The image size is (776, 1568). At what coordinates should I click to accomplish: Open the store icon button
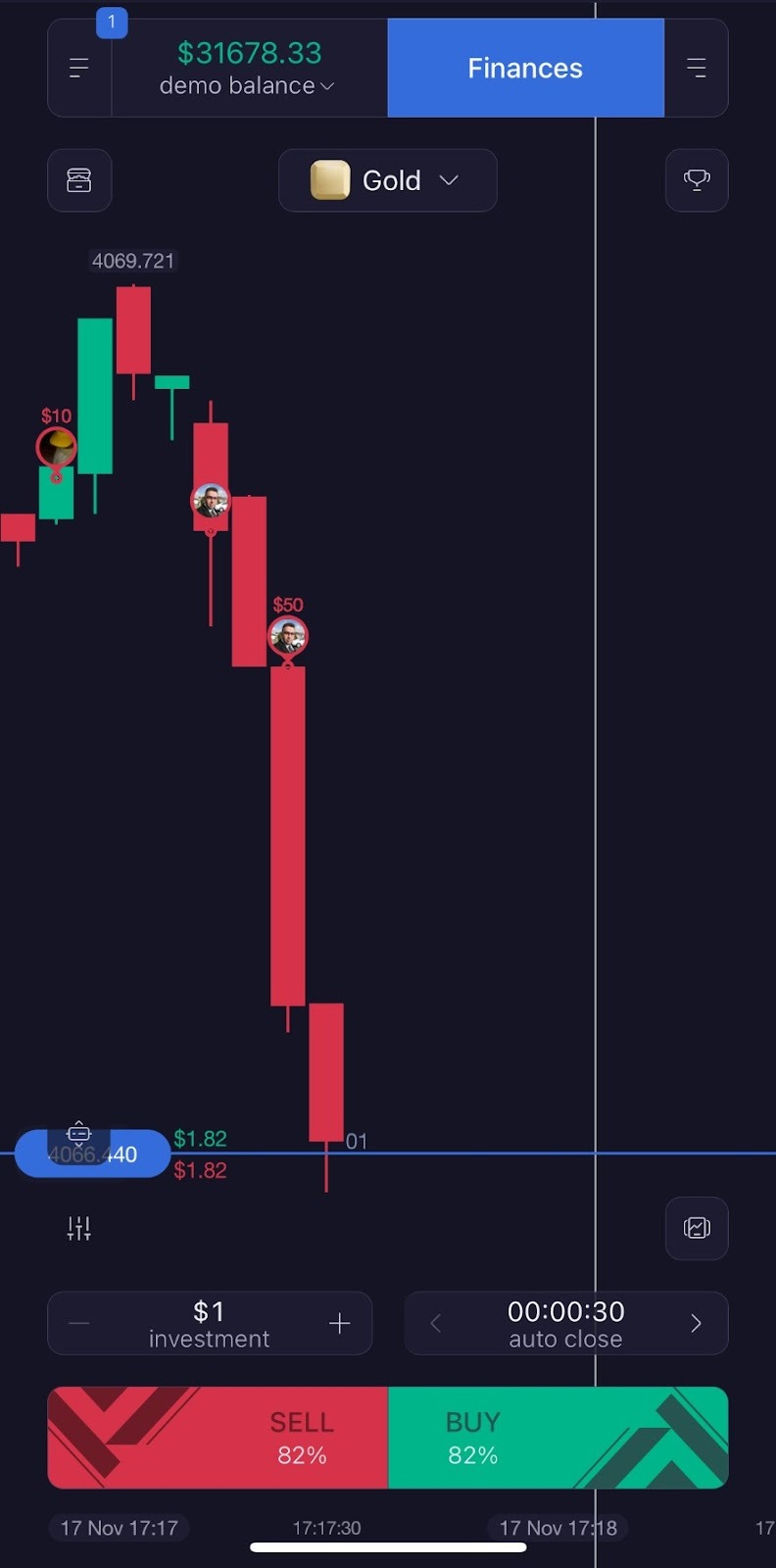coord(79,180)
